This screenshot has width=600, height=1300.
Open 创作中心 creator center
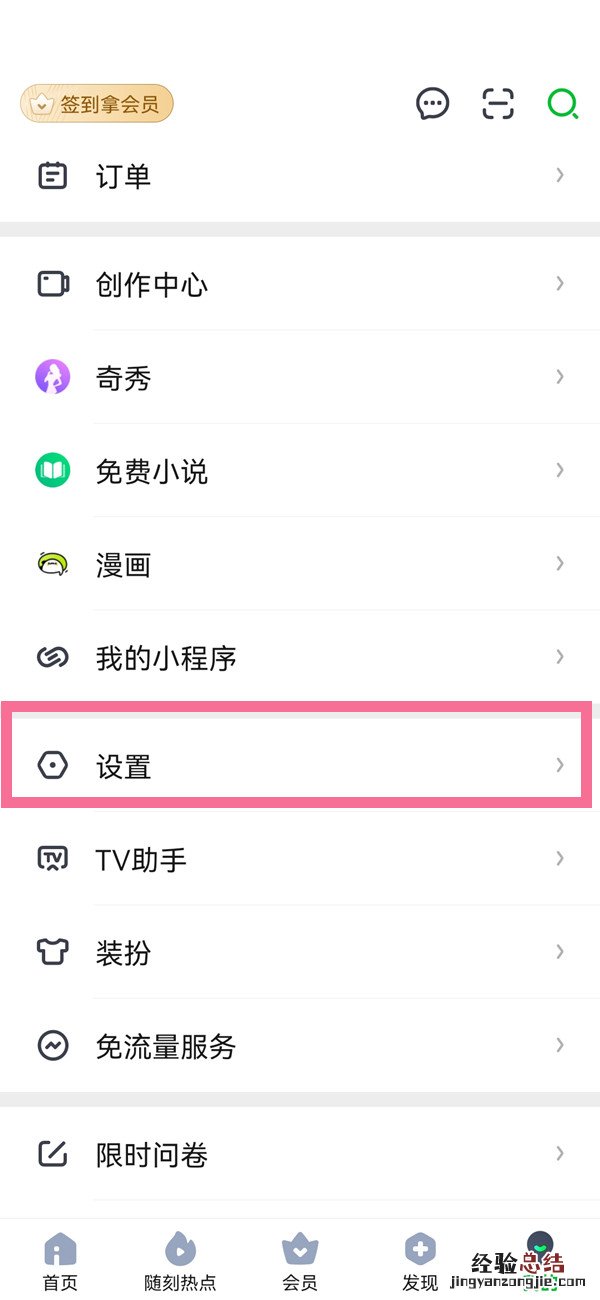pos(300,285)
